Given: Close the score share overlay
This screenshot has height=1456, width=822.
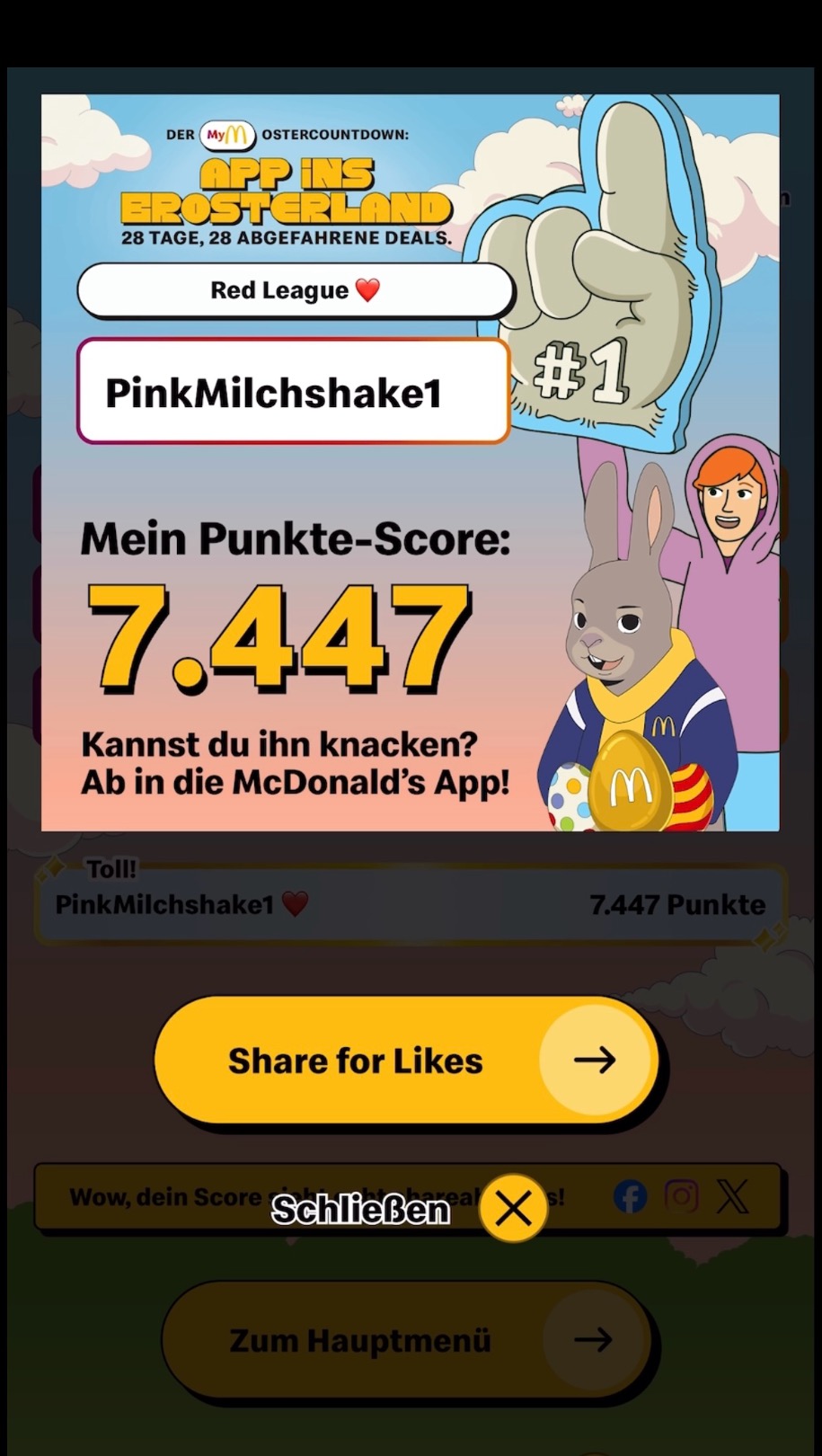Looking at the screenshot, I should pos(513,1209).
